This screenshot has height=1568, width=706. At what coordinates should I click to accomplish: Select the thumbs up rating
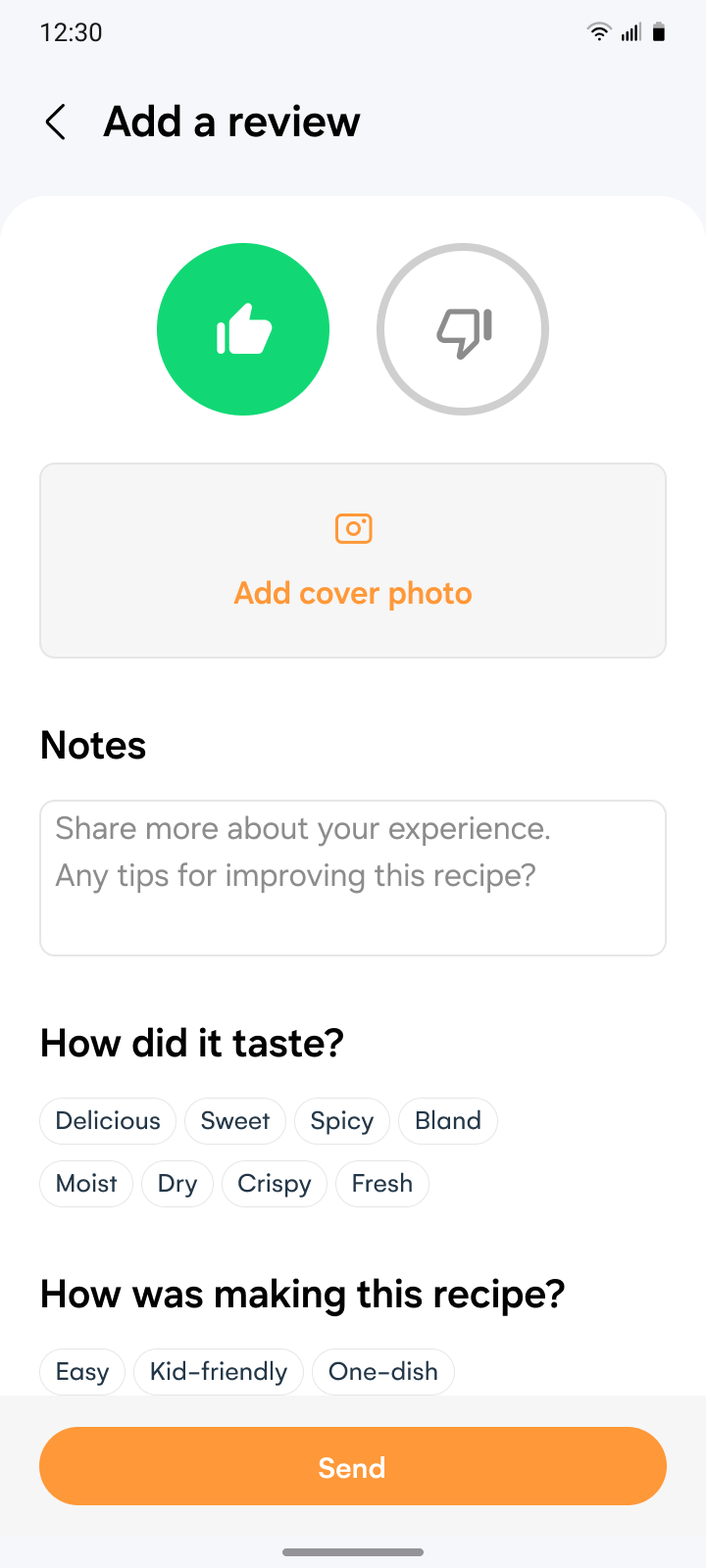click(243, 329)
